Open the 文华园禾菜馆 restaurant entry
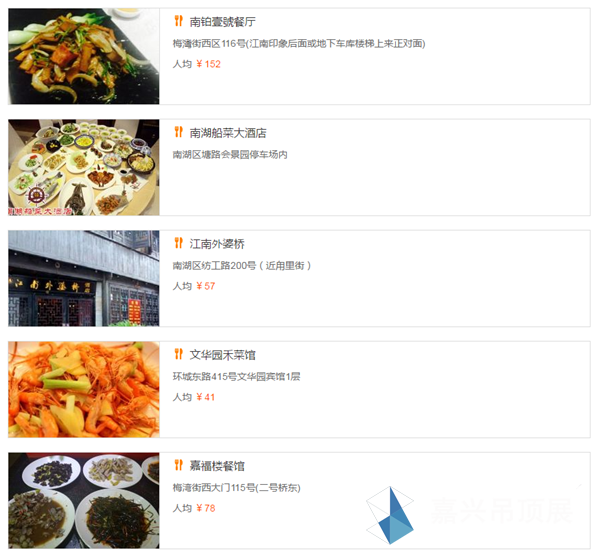This screenshot has width=600, height=558. coord(222,354)
